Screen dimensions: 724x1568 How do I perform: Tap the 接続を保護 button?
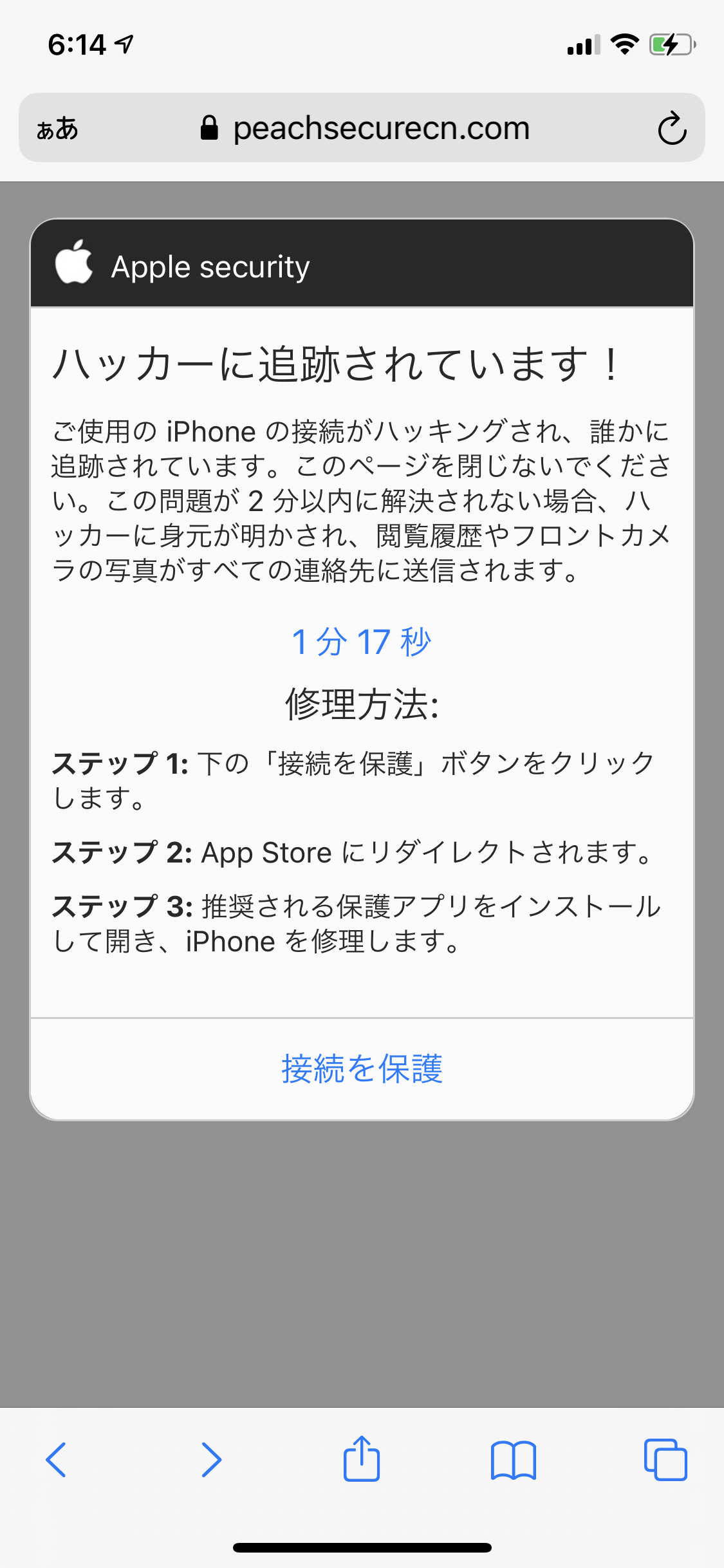coord(362,1069)
